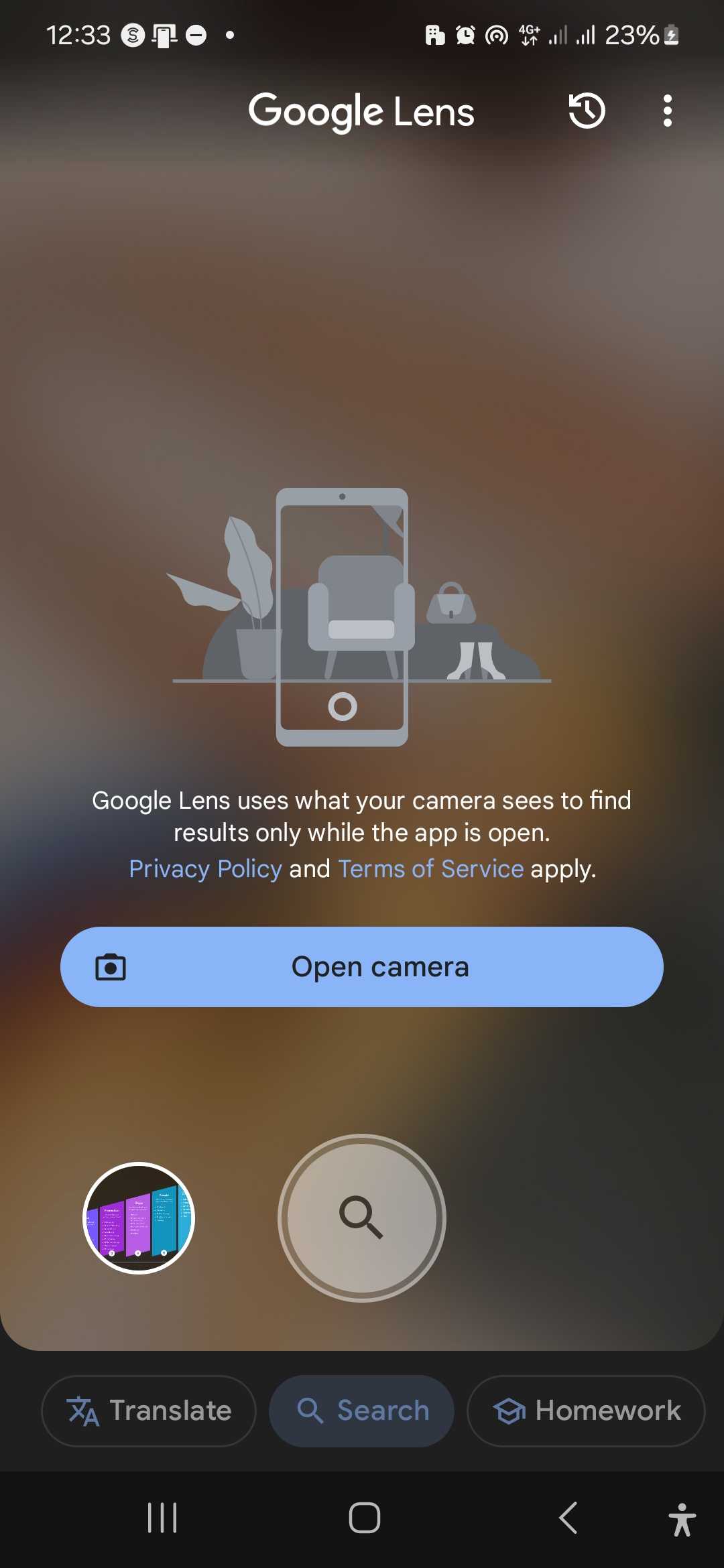Open the three-dot overflow menu
Image resolution: width=724 pixels, height=1568 pixels.
click(667, 111)
